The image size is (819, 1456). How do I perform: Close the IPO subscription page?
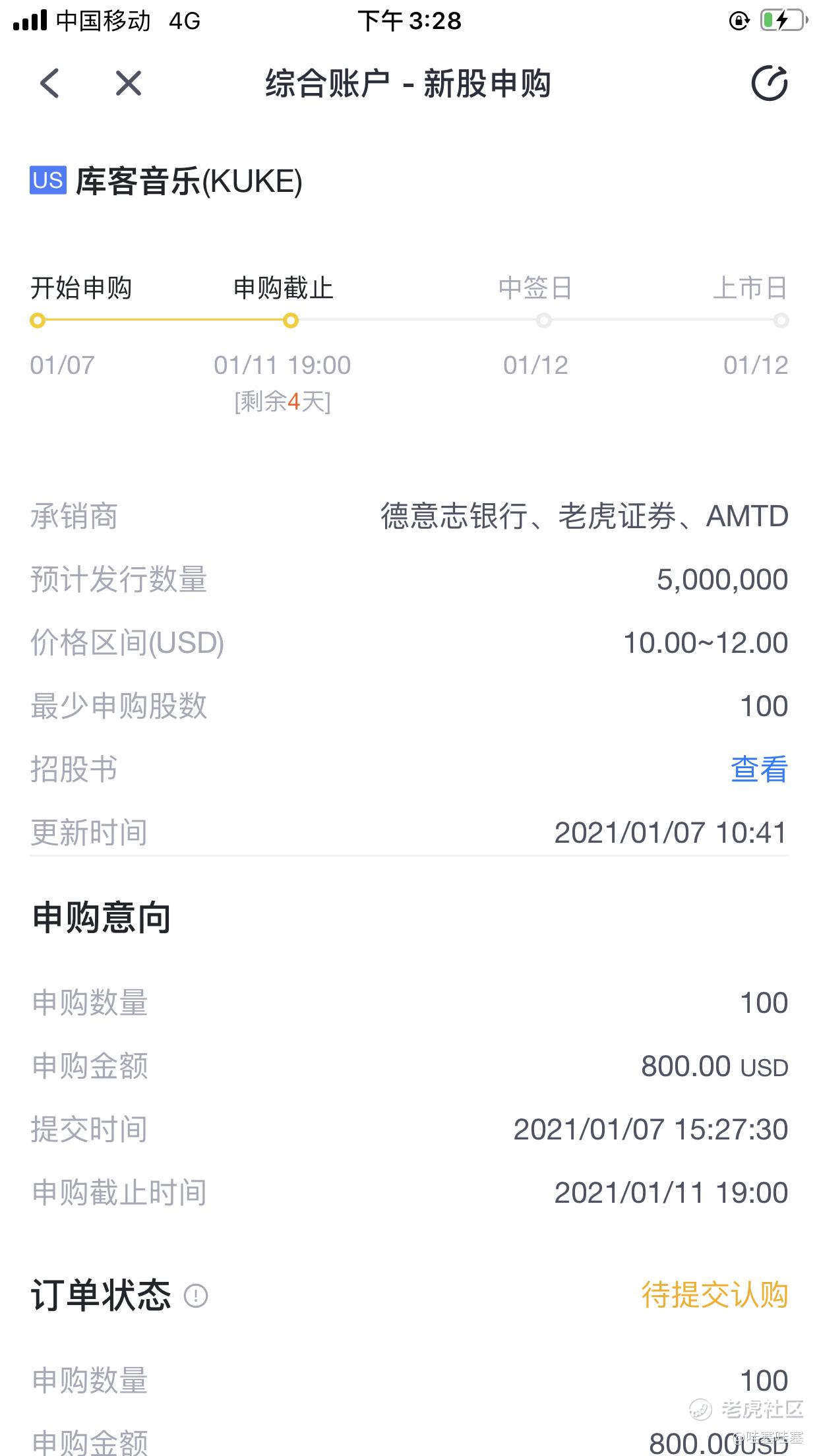pyautogui.click(x=129, y=84)
